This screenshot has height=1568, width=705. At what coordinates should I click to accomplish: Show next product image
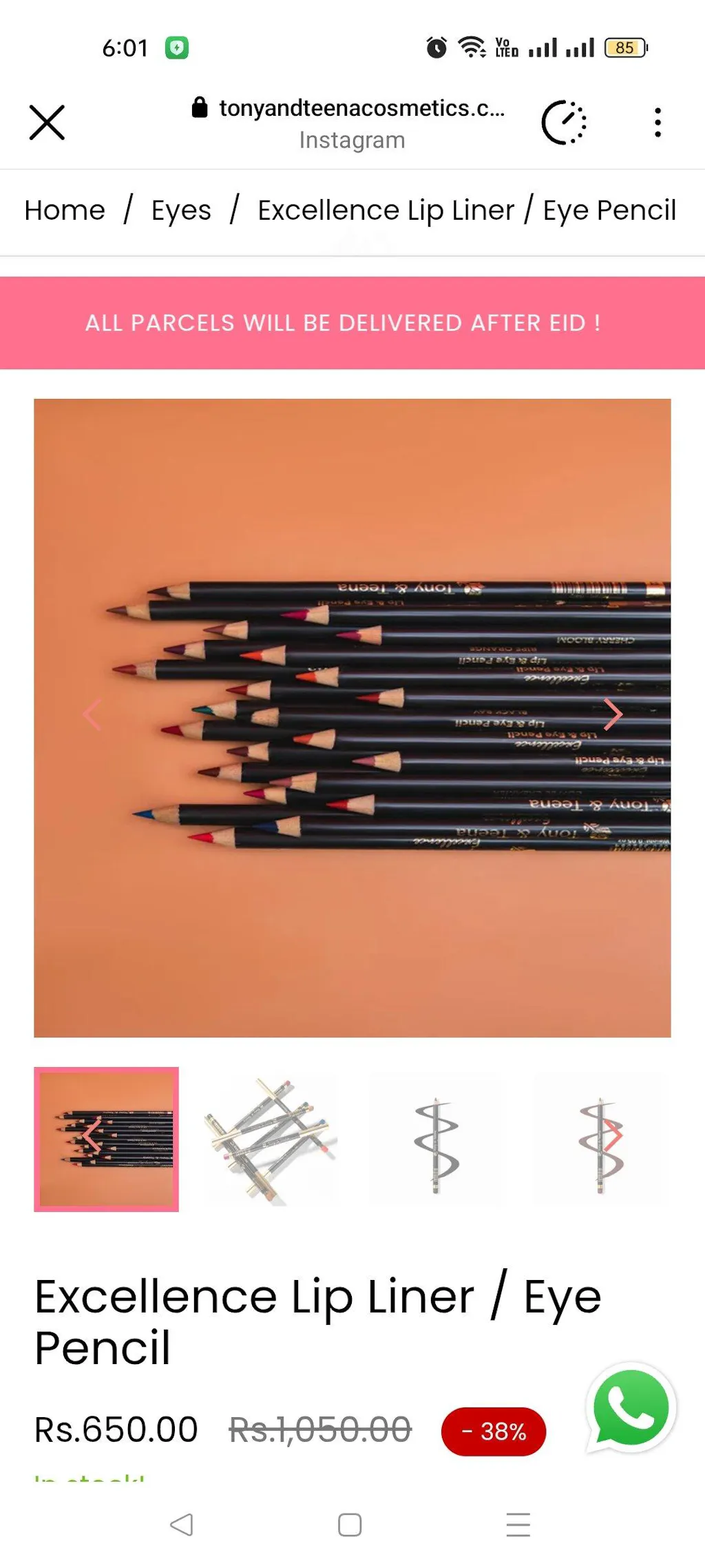click(613, 714)
